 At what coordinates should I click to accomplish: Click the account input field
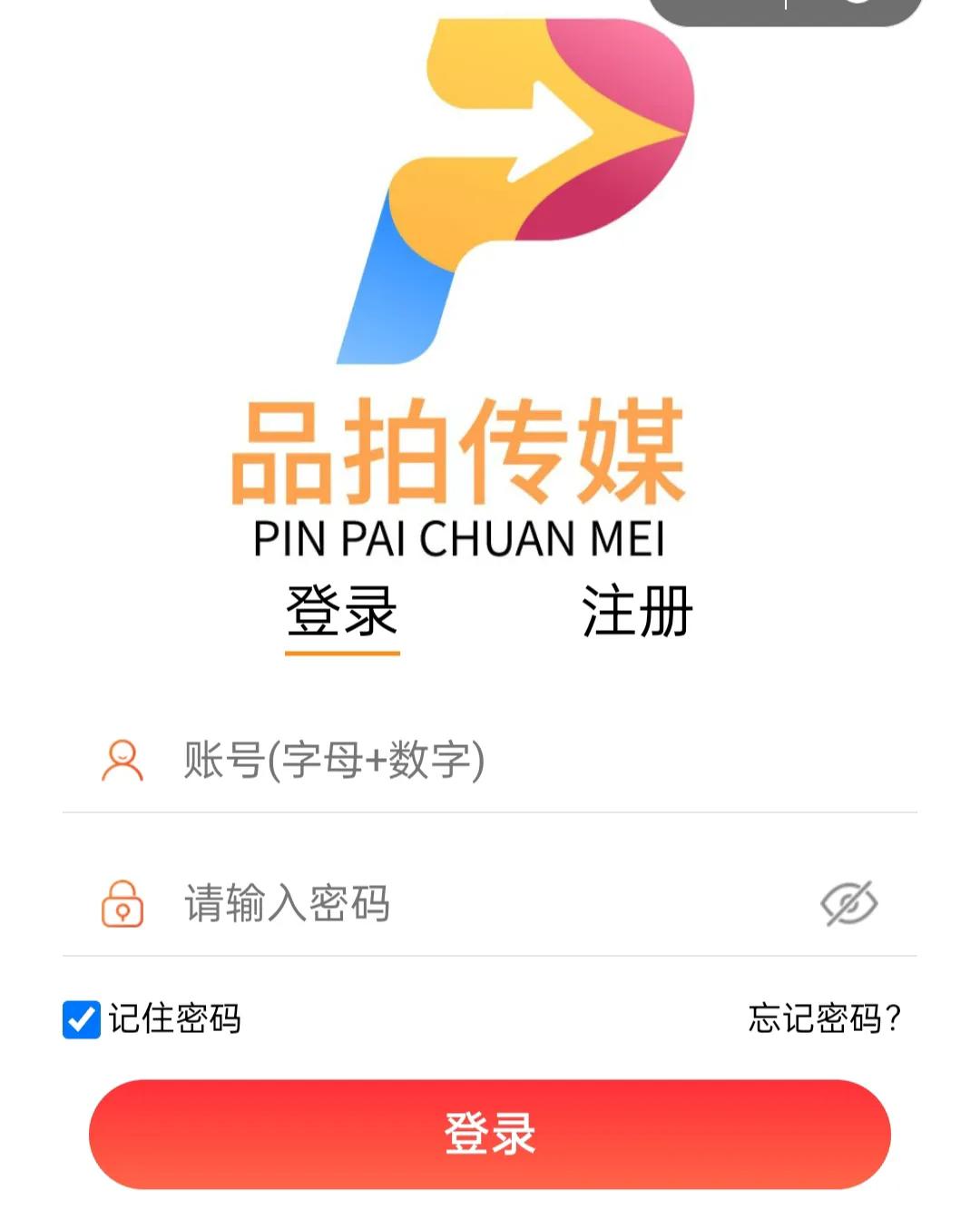click(x=454, y=761)
